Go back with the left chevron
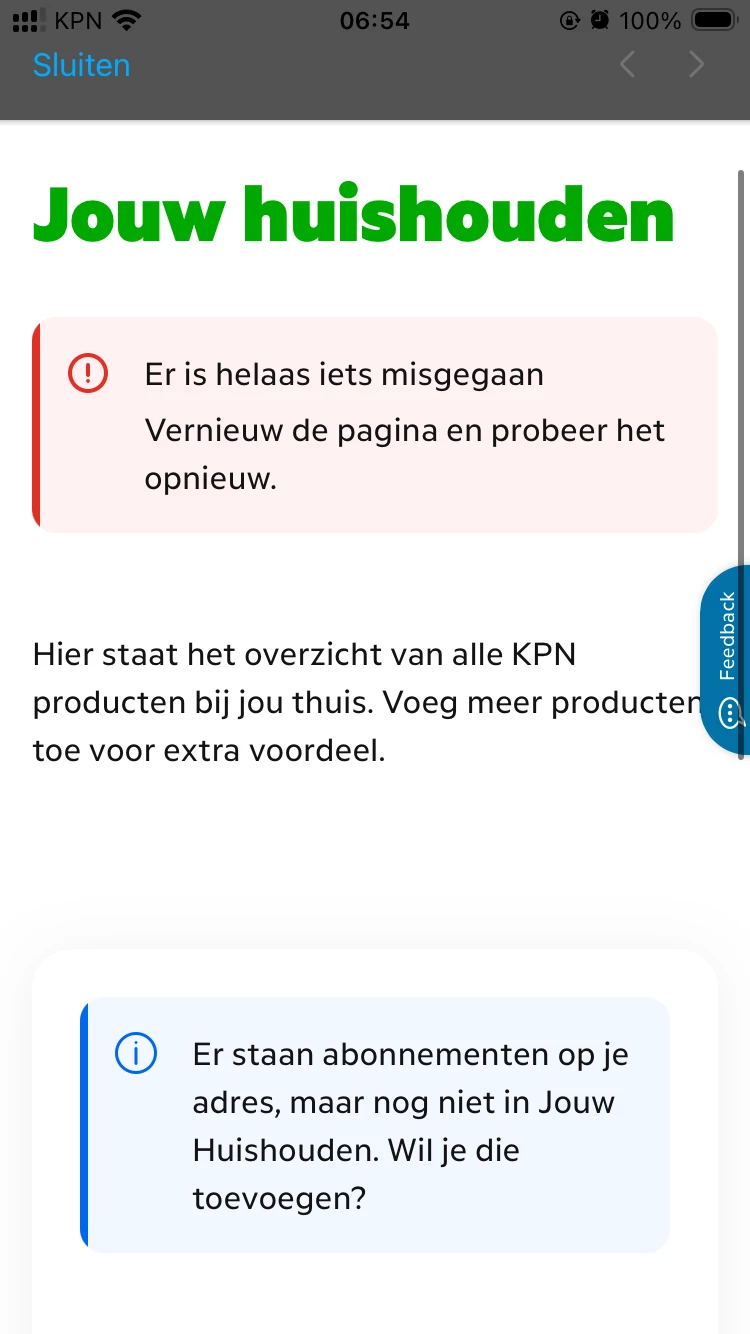750x1334 pixels. pos(627,66)
